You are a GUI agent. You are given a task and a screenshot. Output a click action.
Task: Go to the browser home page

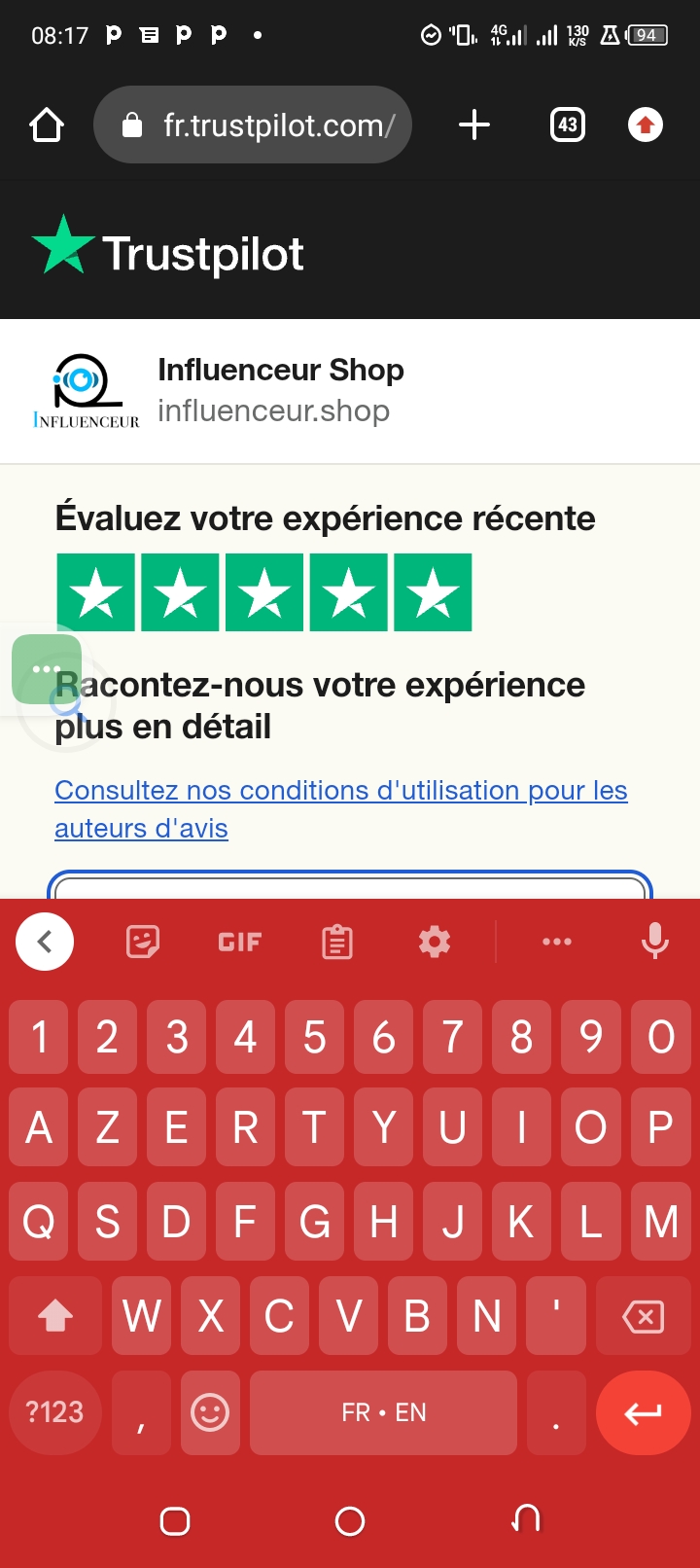(x=46, y=125)
